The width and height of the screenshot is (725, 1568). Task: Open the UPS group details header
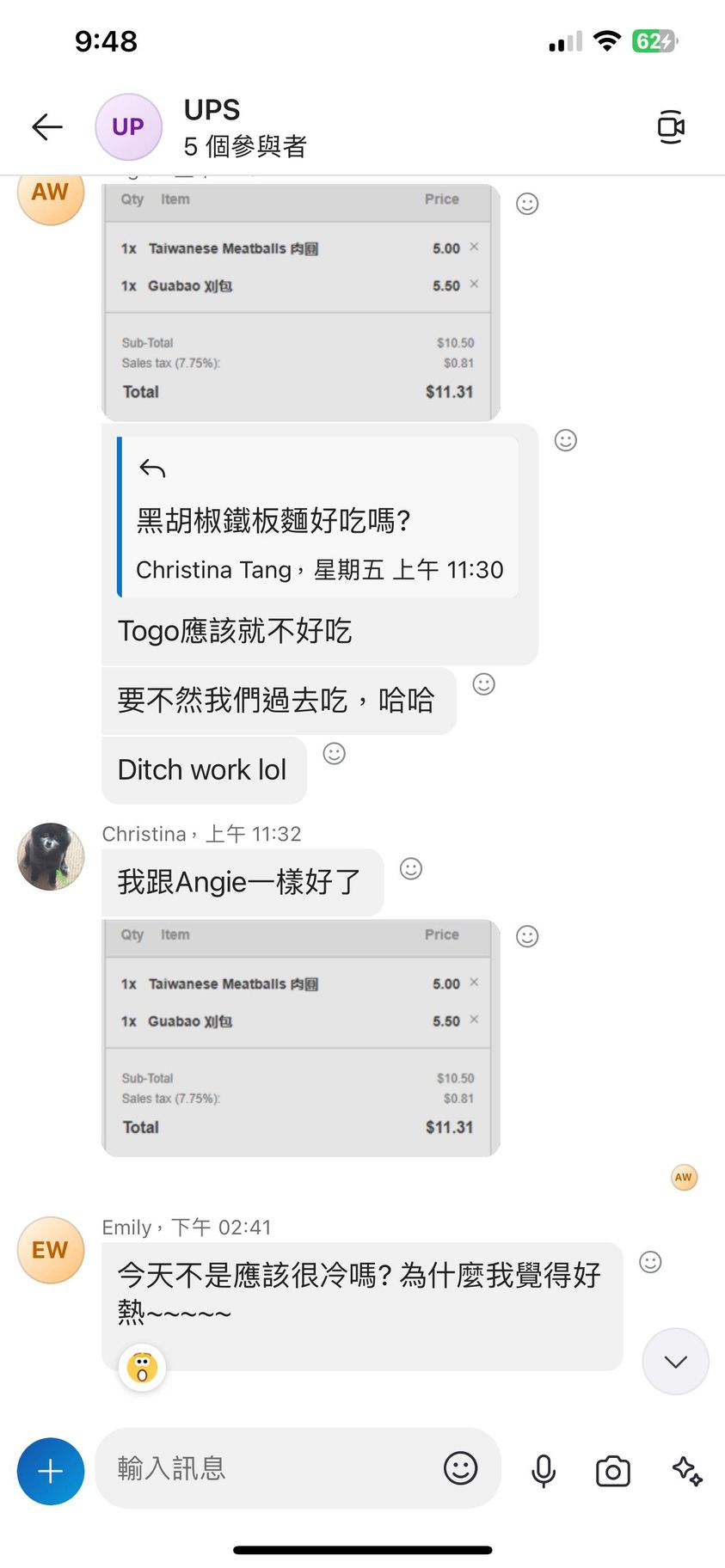pyautogui.click(x=245, y=127)
